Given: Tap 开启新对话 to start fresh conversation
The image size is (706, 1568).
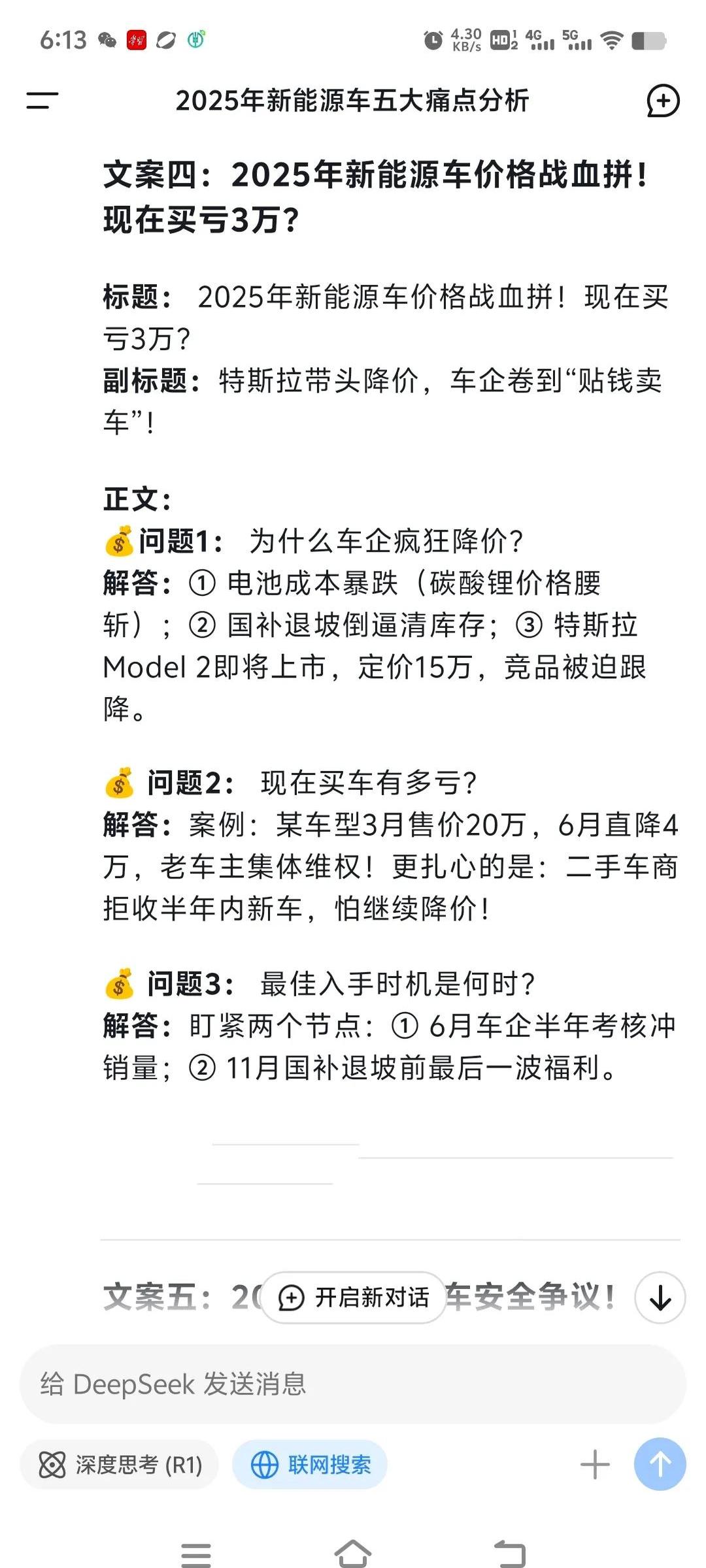Looking at the screenshot, I should 353,1298.
